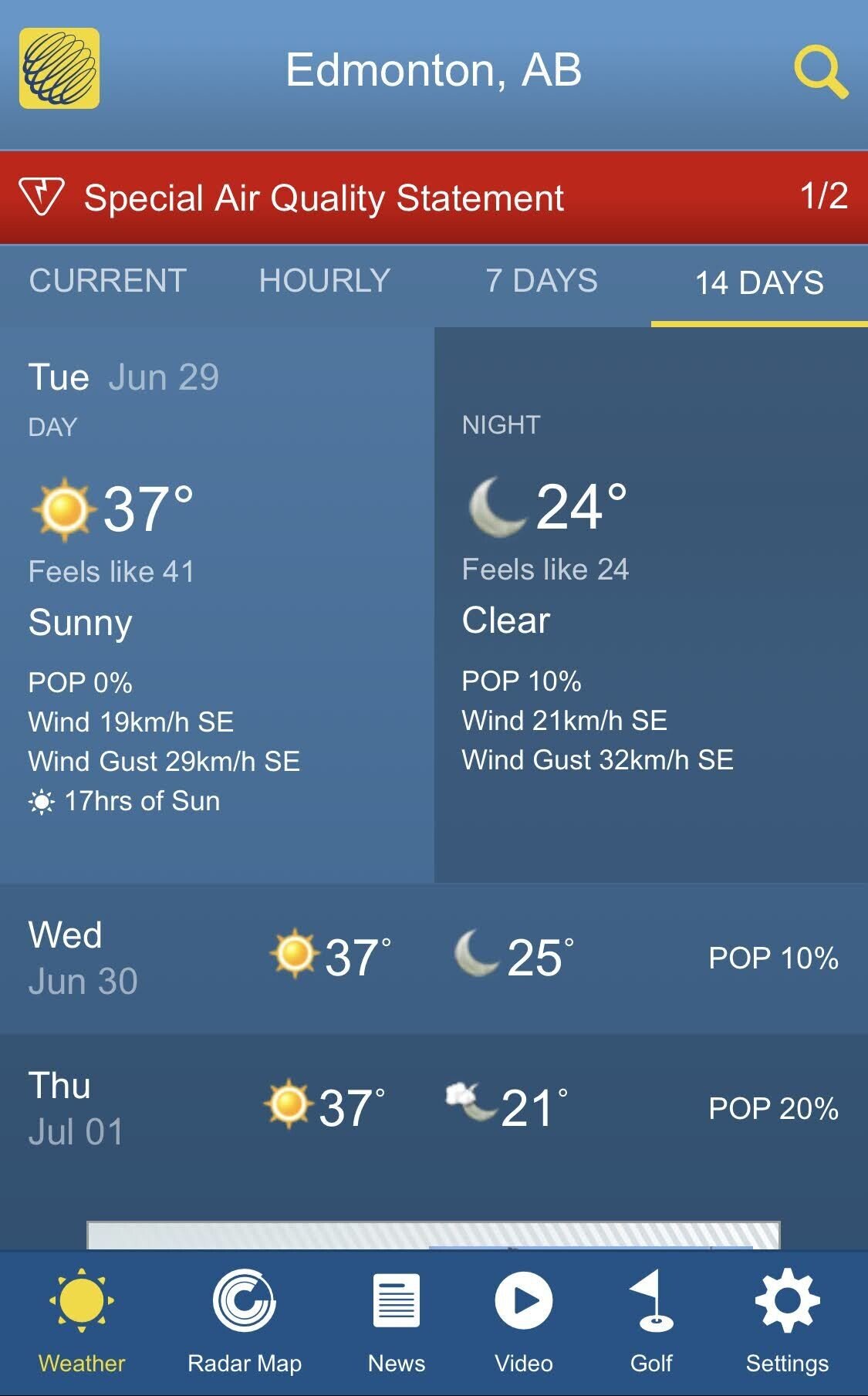Select the 7 DAYS forecast tab
The width and height of the screenshot is (868, 1396).
pos(542,281)
